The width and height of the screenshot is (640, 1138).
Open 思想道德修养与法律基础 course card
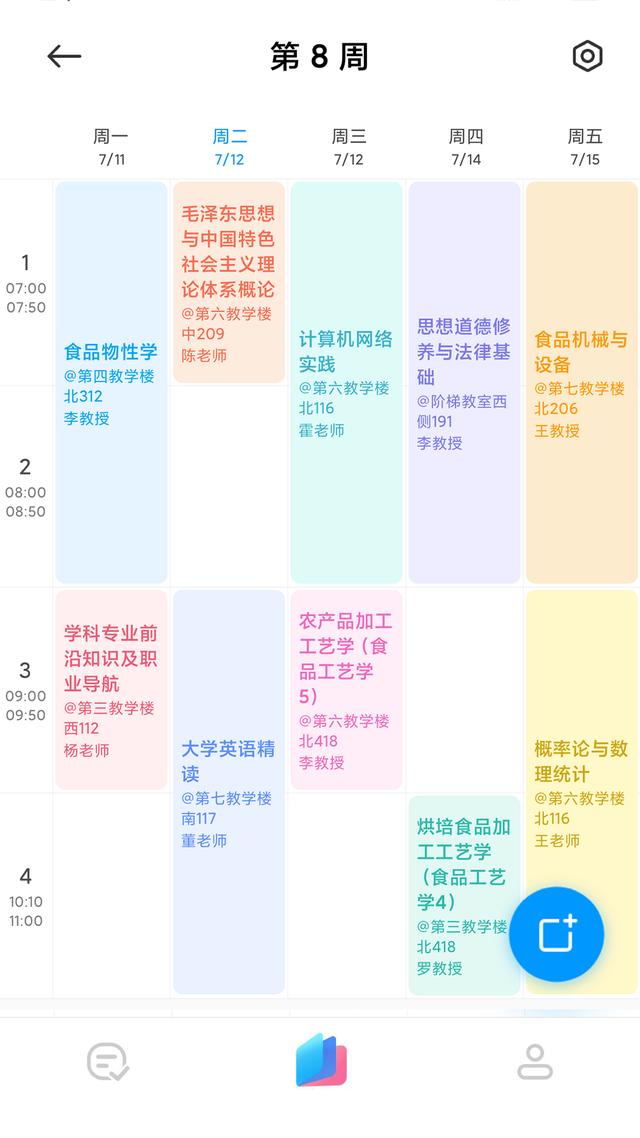(x=464, y=382)
